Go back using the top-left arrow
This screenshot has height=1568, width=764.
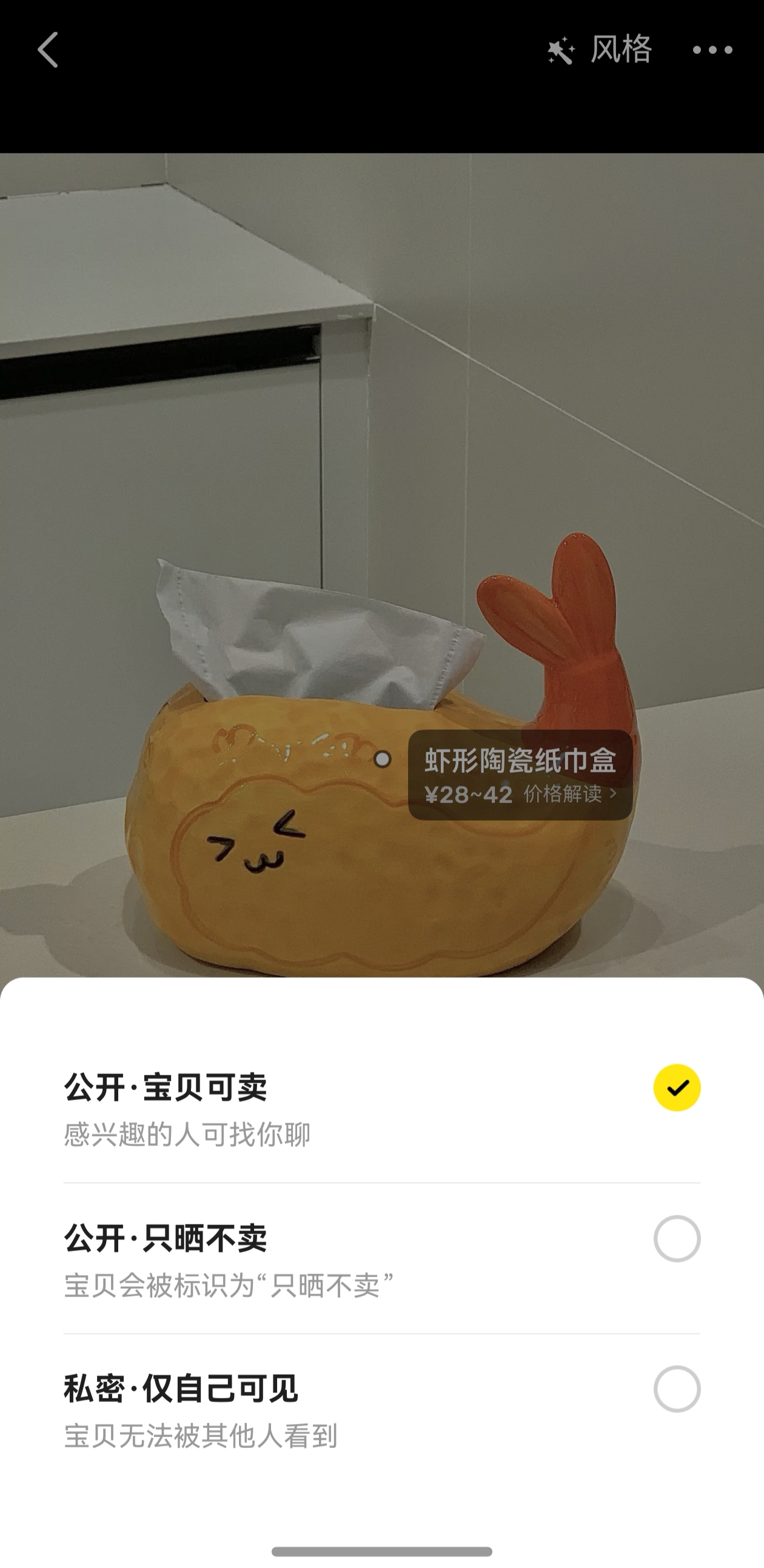point(47,50)
